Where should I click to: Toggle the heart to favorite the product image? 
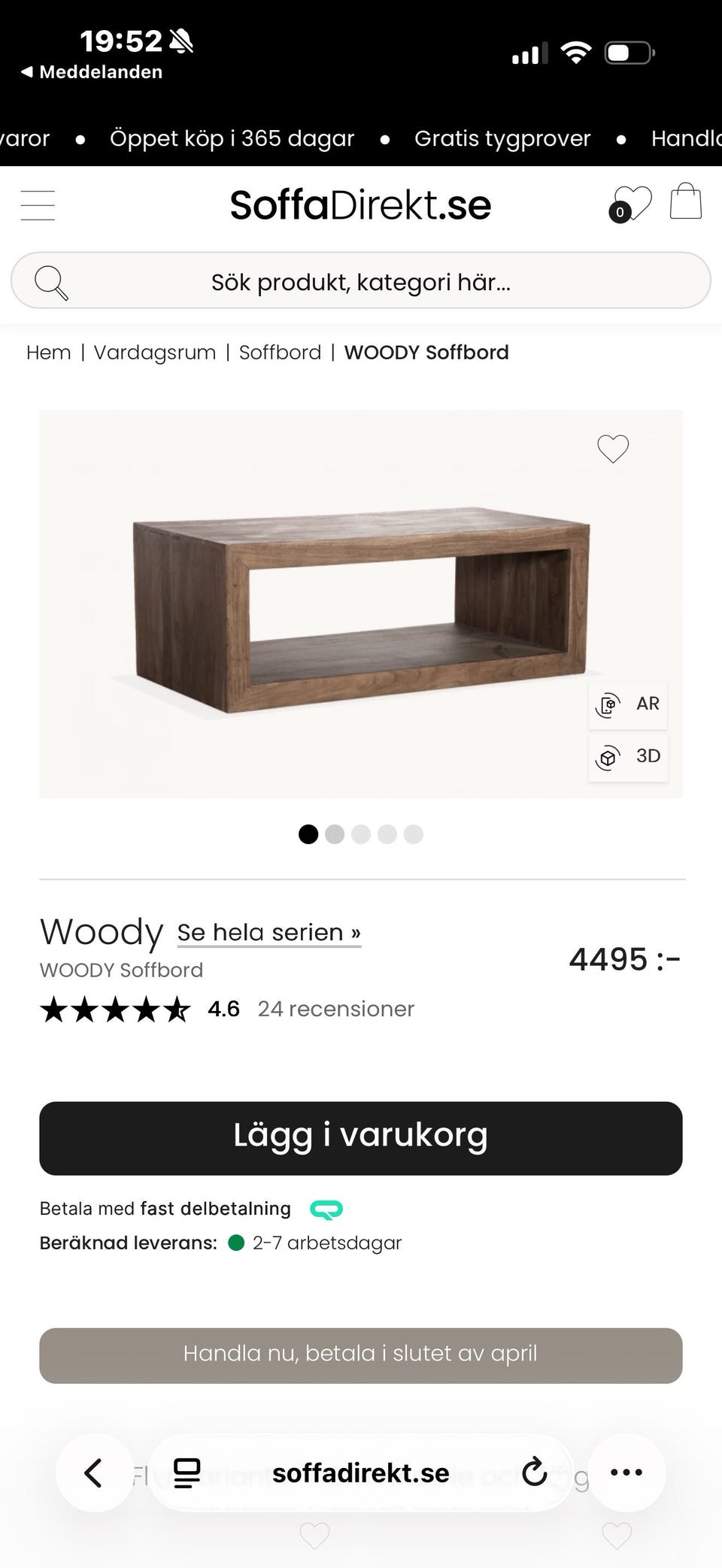pyautogui.click(x=612, y=449)
